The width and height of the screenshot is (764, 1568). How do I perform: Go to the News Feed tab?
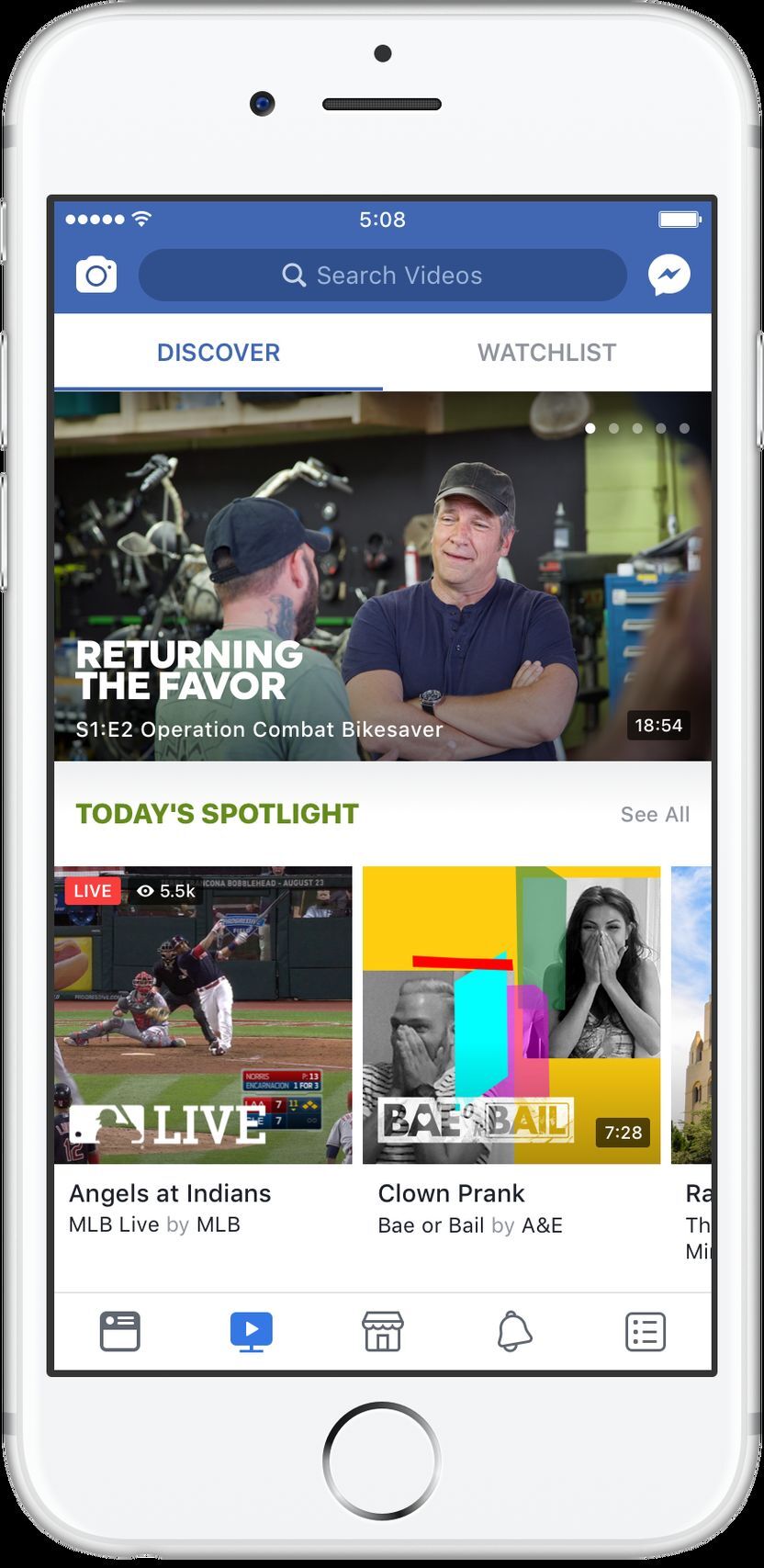120,1331
